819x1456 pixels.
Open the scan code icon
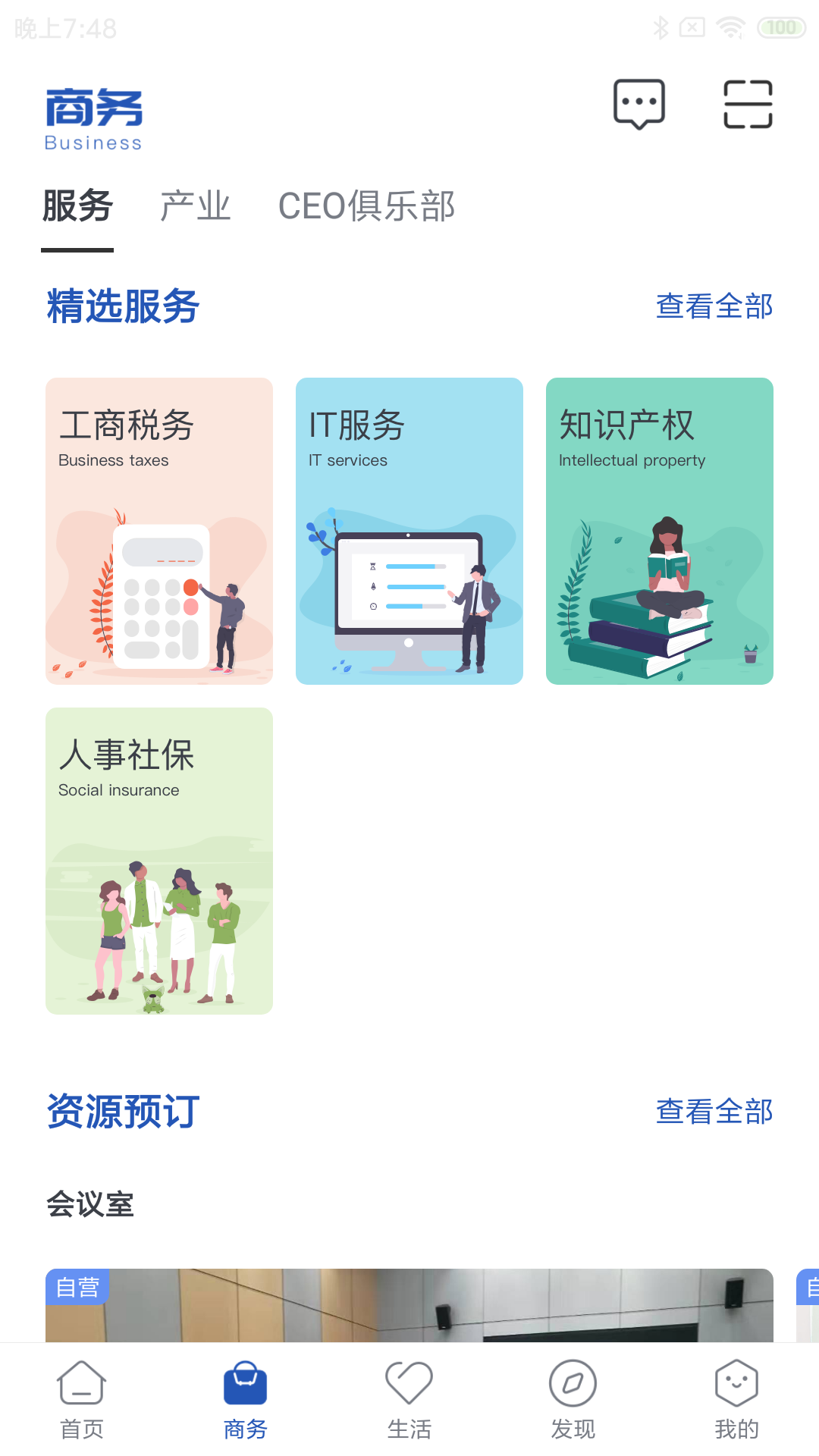(x=748, y=104)
